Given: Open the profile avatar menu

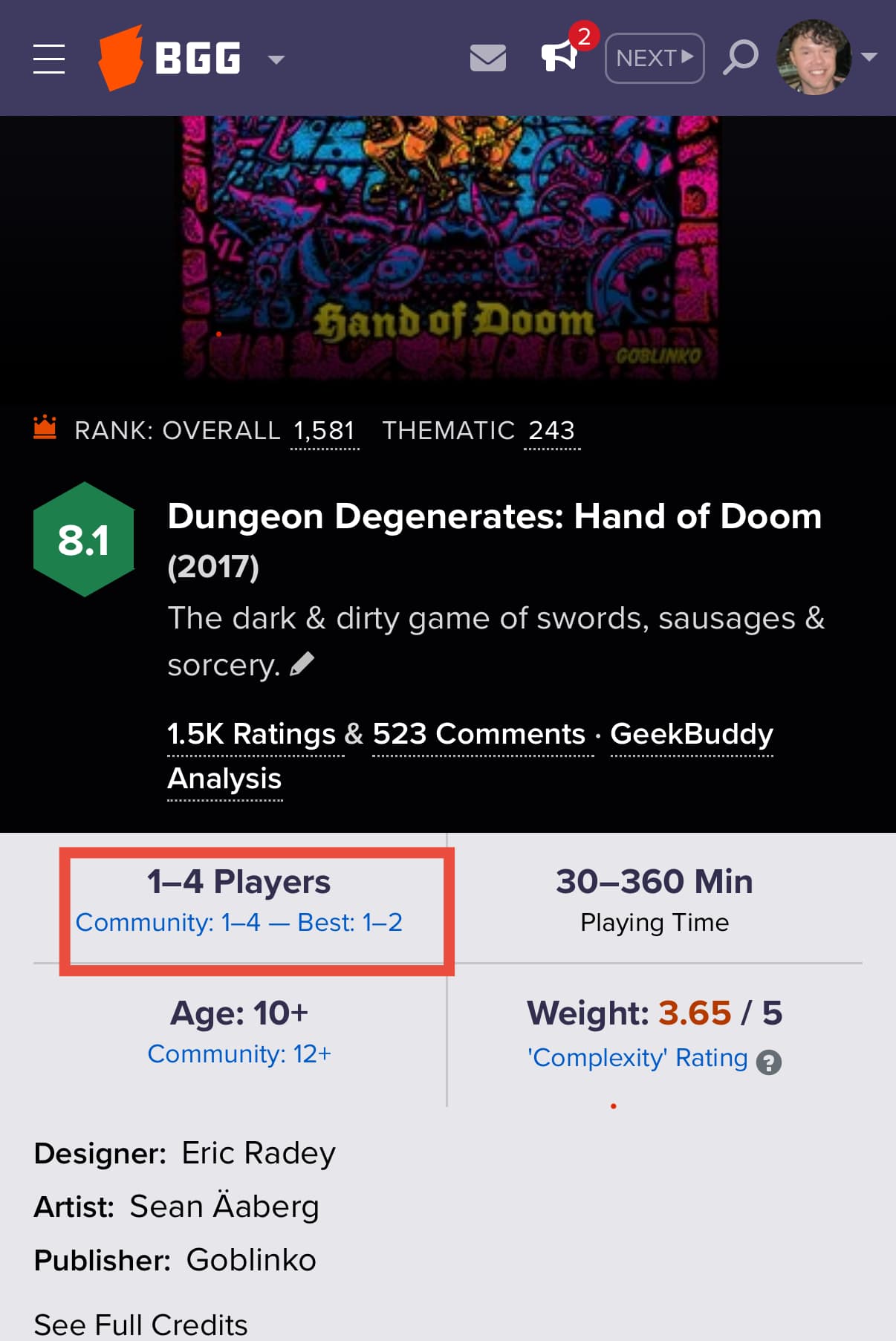Looking at the screenshot, I should pos(814,57).
